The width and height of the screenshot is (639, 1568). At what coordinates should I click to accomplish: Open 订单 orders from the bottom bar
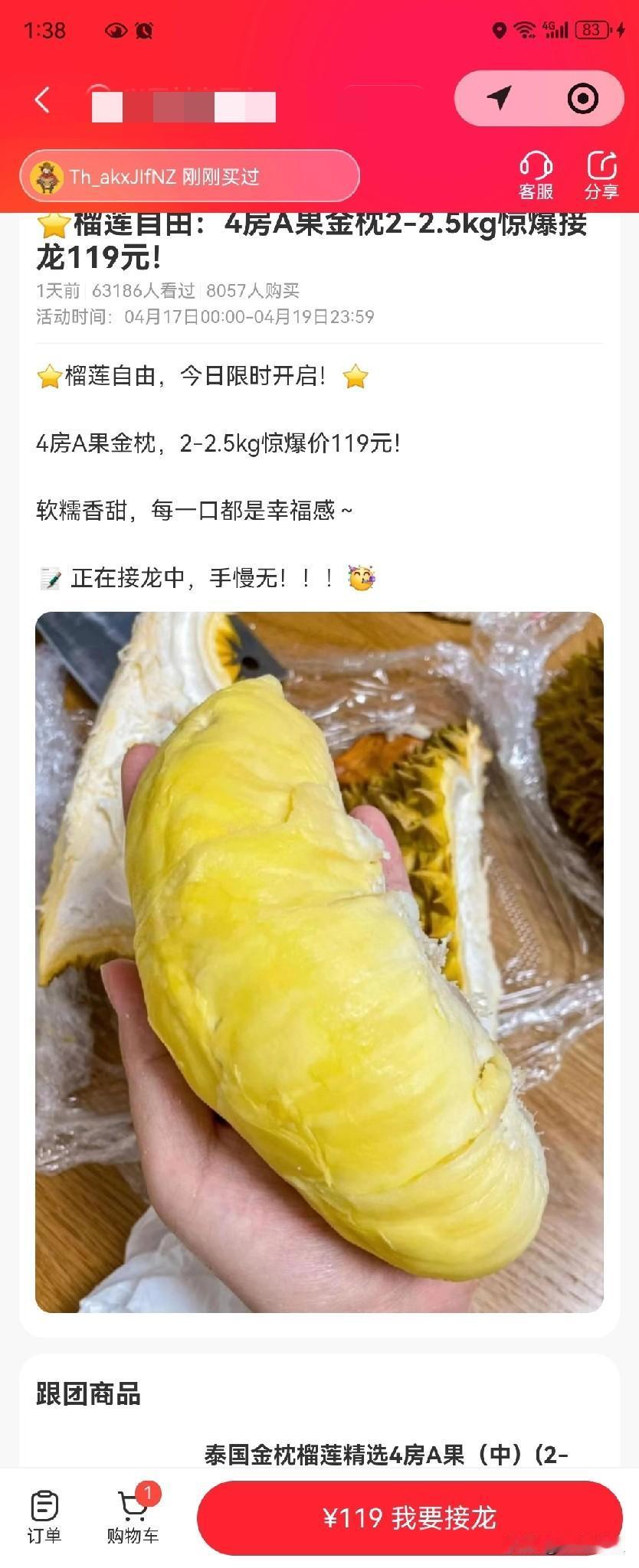coord(46,1518)
